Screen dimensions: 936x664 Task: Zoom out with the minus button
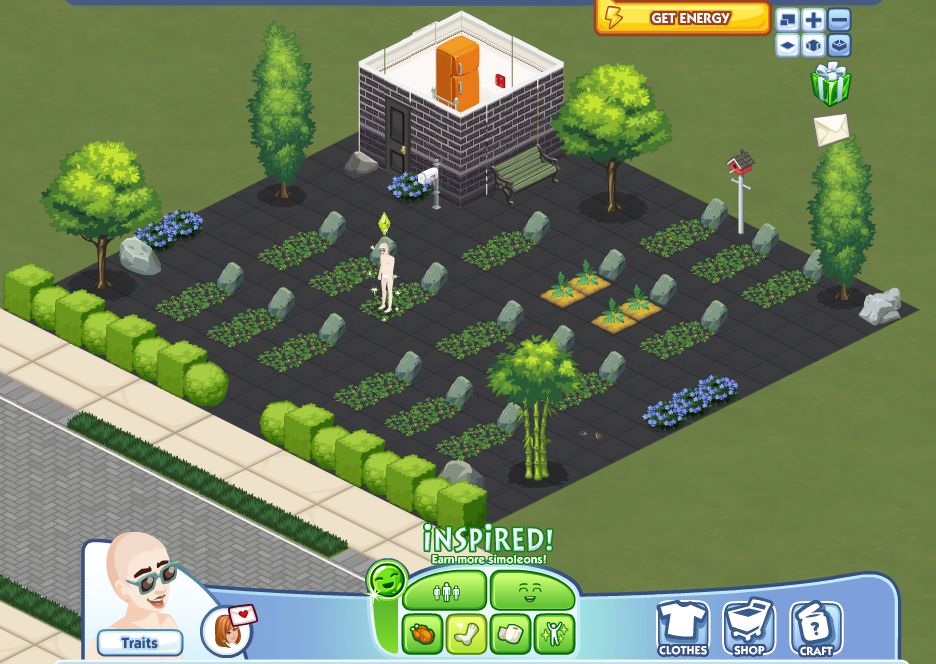click(839, 20)
